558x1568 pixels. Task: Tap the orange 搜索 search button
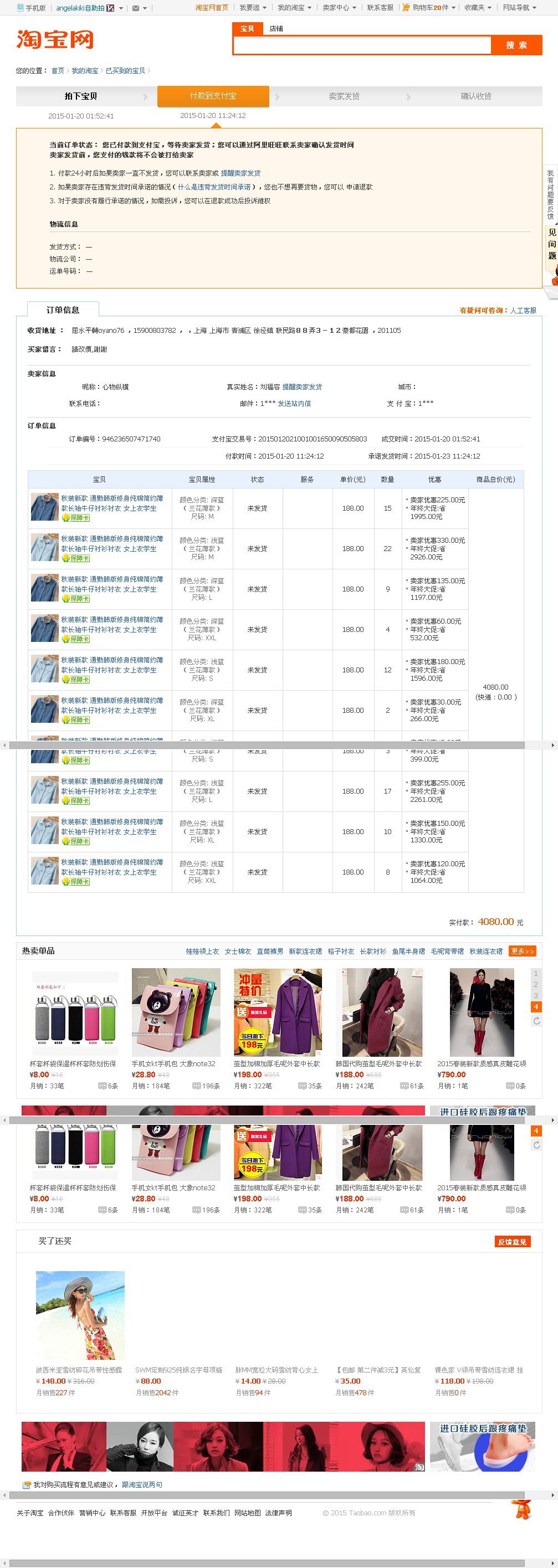click(x=516, y=45)
